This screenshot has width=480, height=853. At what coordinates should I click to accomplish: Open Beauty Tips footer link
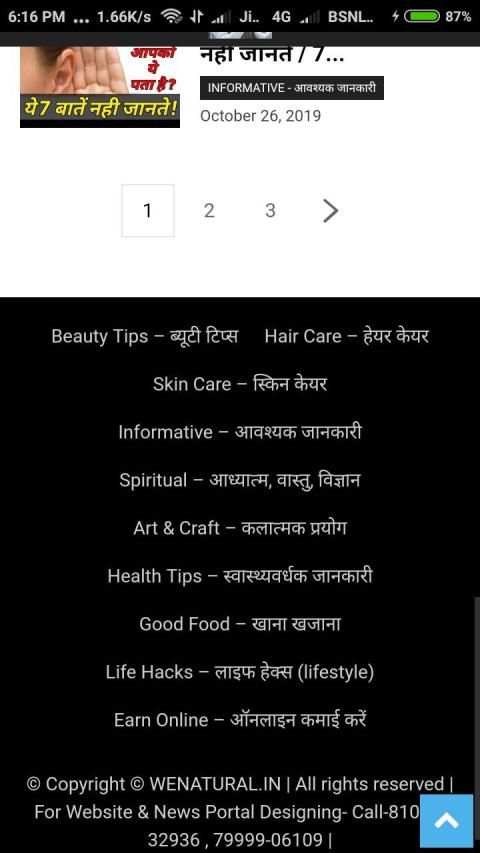[x=145, y=336]
